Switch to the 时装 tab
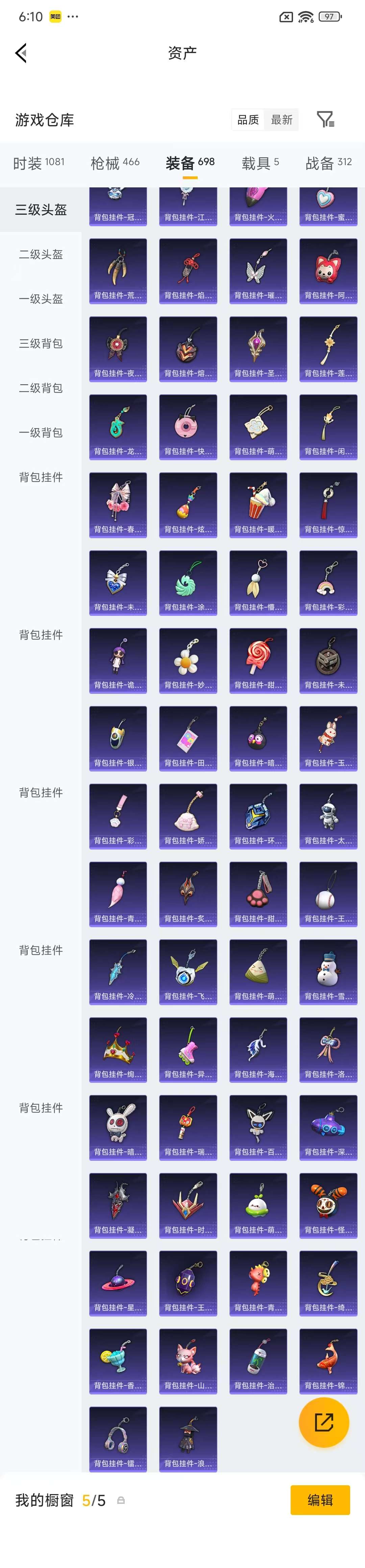 [x=39, y=162]
